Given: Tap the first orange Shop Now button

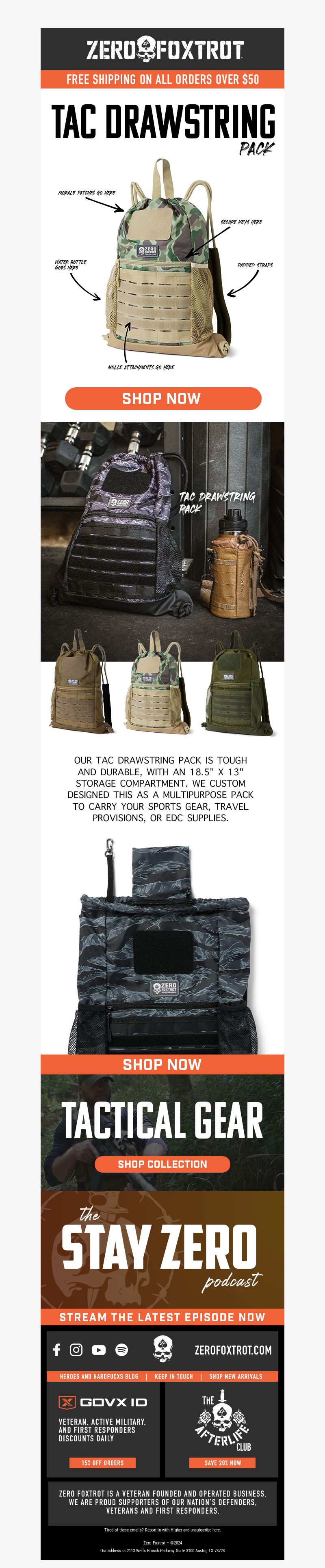Looking at the screenshot, I should click(163, 398).
